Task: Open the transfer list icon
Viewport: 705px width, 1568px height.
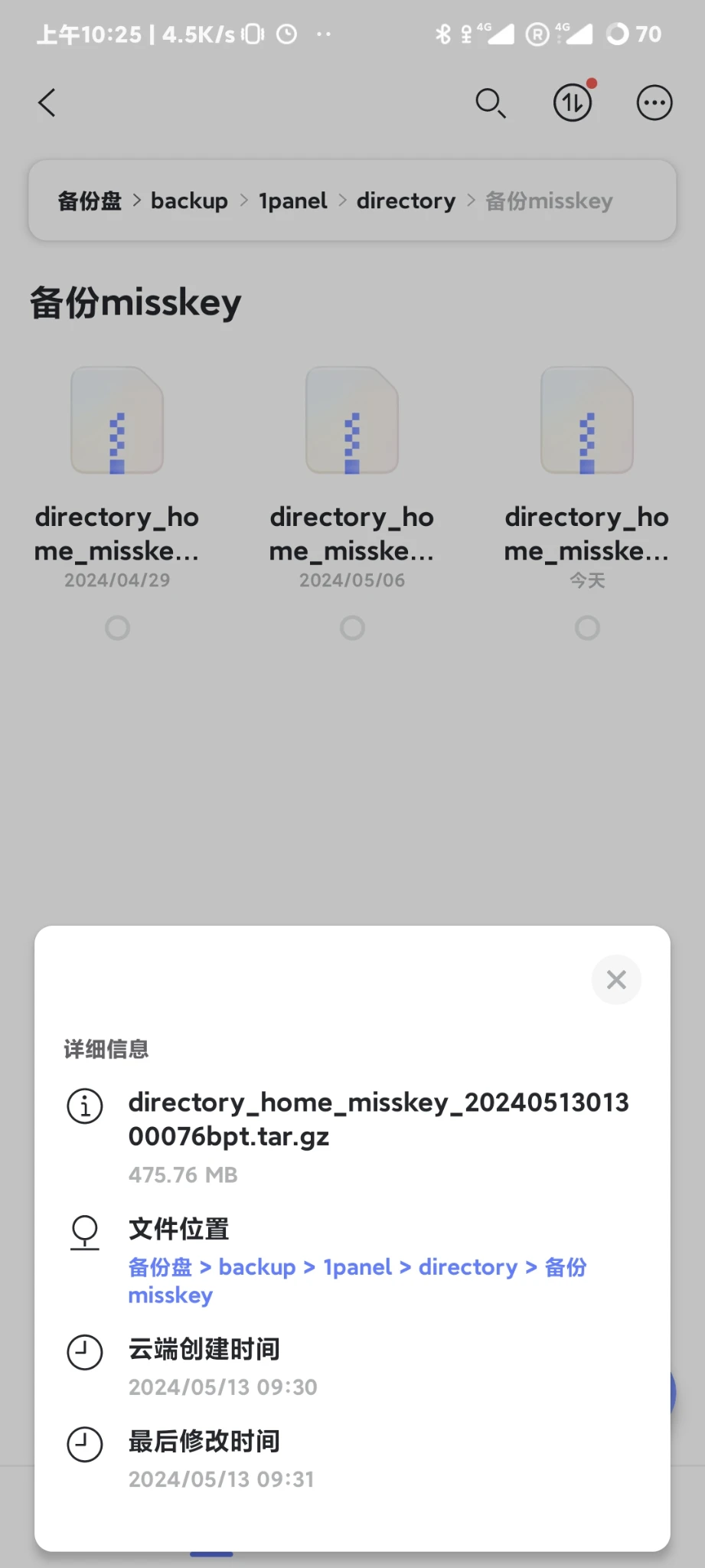Action: coord(573,103)
